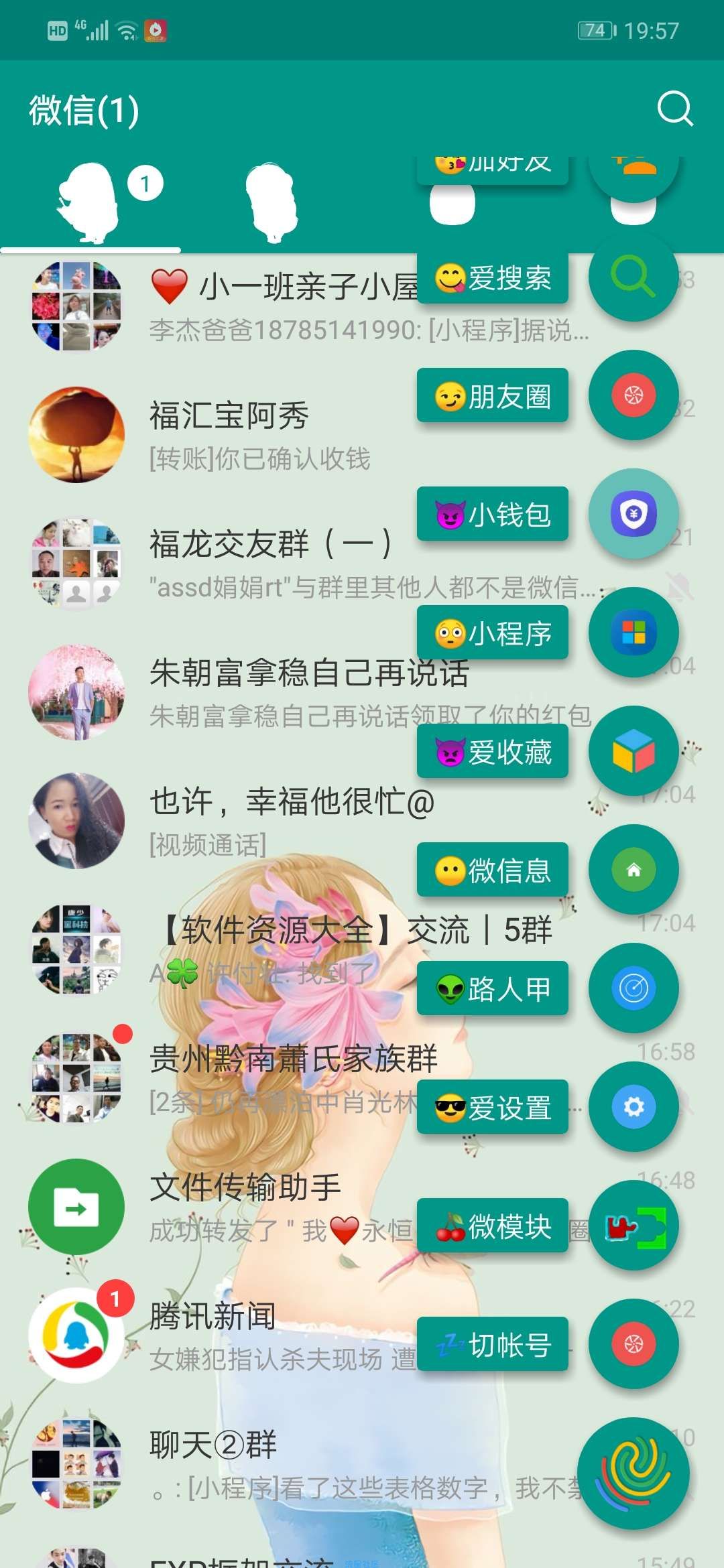The image size is (724, 1568).
Task: Select the 爱搜索 floating menu button
Action: click(493, 278)
